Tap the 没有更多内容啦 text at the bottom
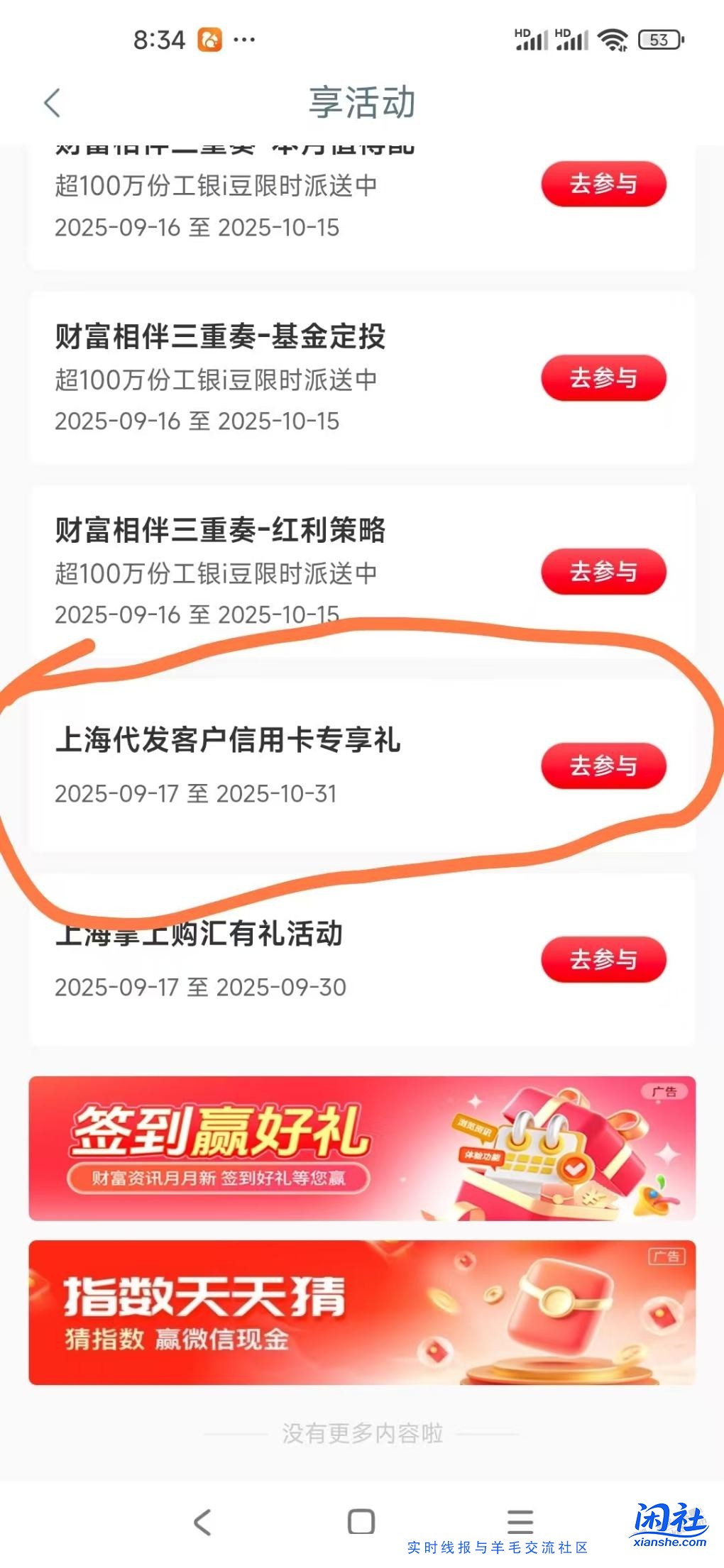The image size is (724, 1568). 361,1433
